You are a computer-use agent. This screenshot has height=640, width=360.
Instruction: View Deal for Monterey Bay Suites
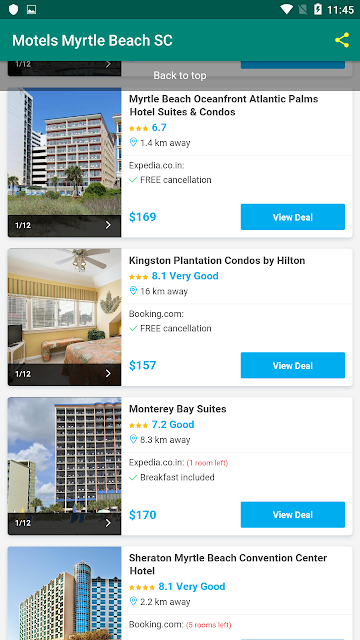click(x=293, y=515)
